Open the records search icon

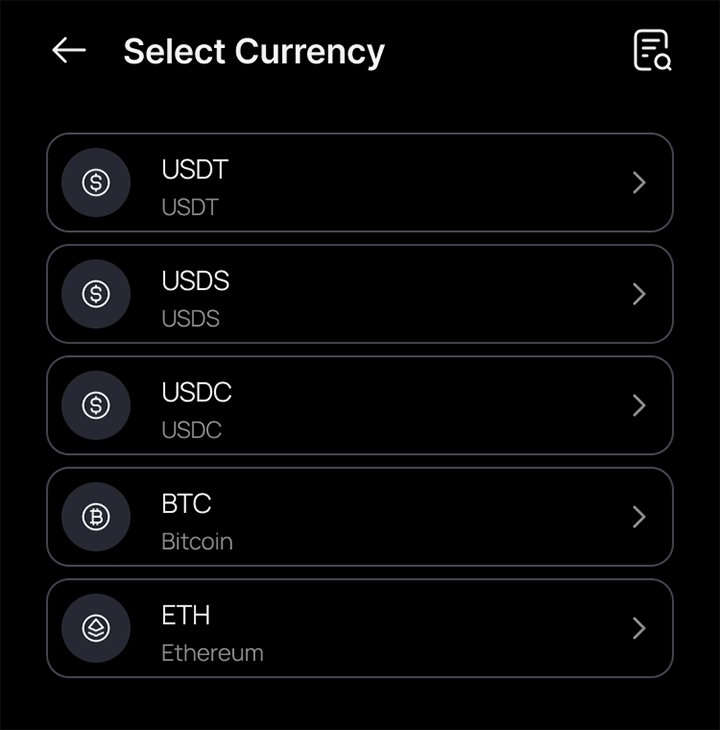[x=652, y=51]
